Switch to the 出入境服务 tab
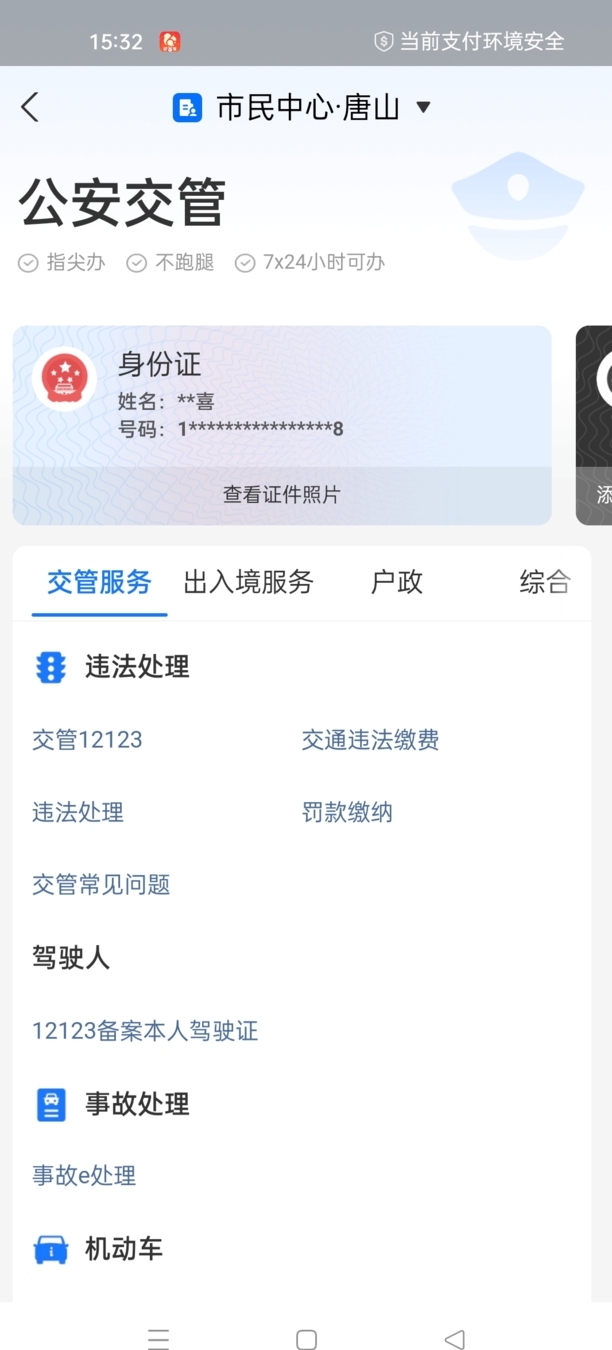The width and height of the screenshot is (612, 1350). [x=248, y=582]
